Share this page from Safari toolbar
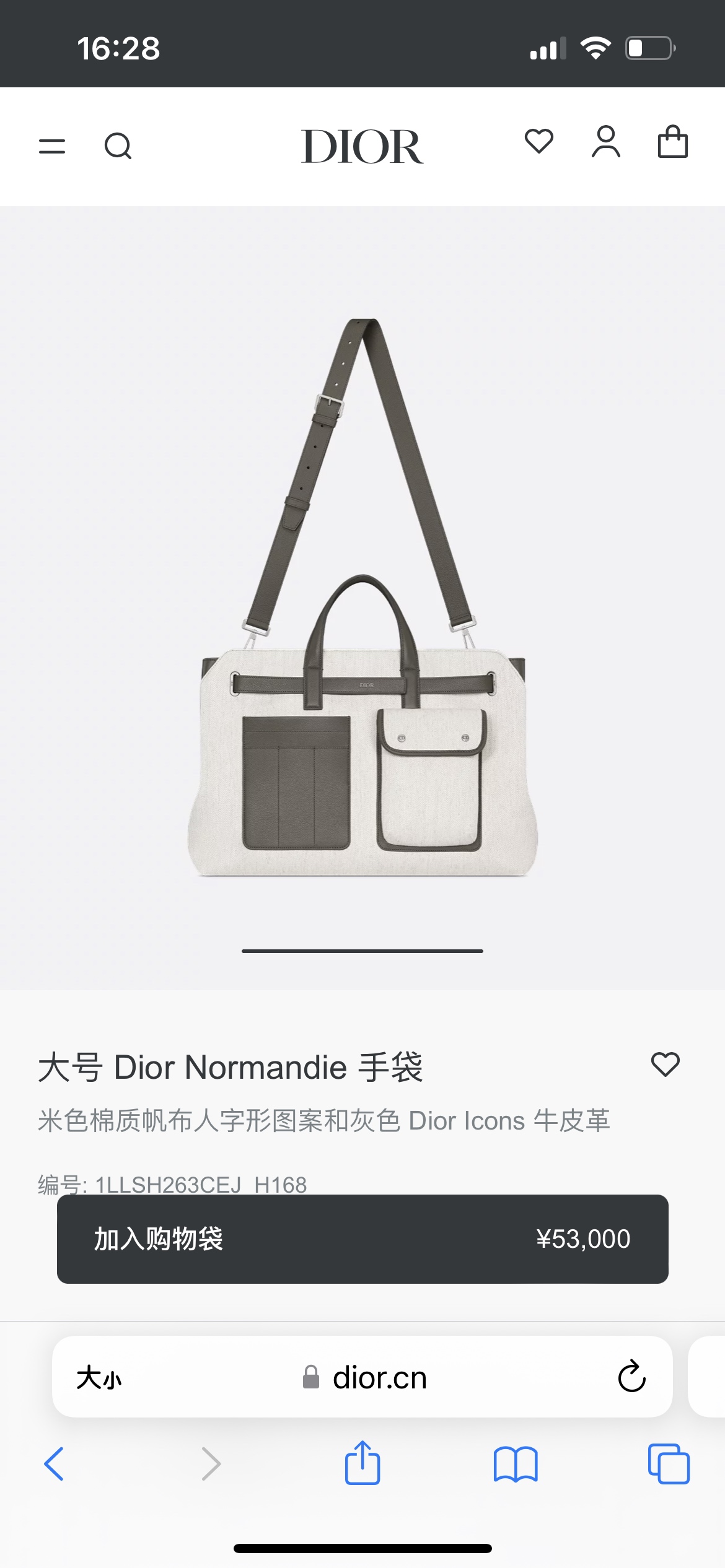The width and height of the screenshot is (725, 1568). click(362, 1463)
